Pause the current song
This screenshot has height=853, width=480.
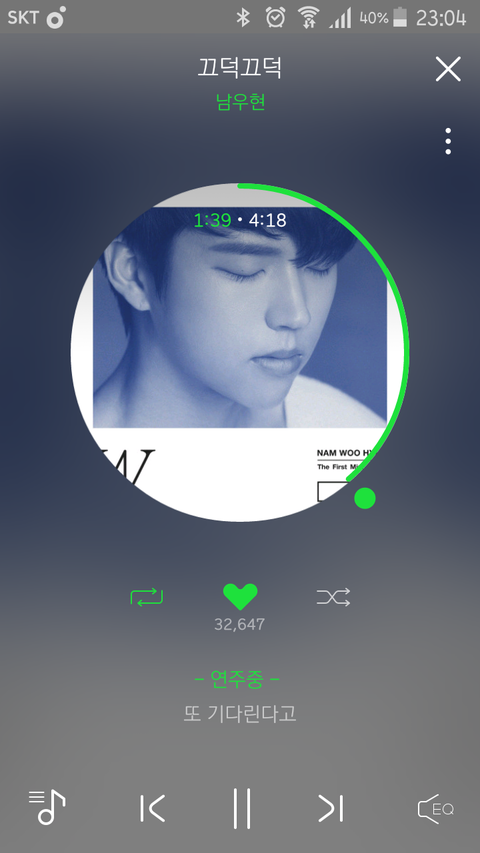[241, 808]
